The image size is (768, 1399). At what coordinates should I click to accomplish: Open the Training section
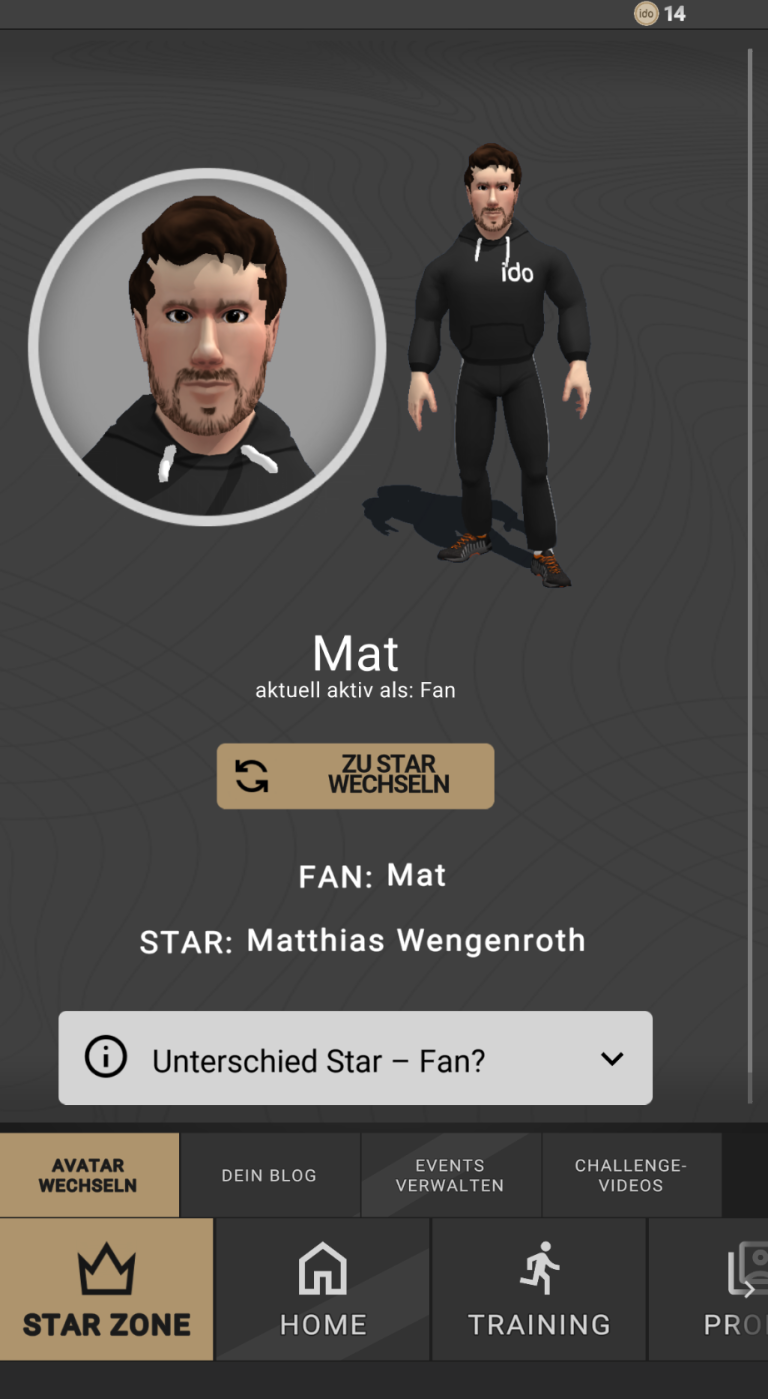coord(539,1289)
